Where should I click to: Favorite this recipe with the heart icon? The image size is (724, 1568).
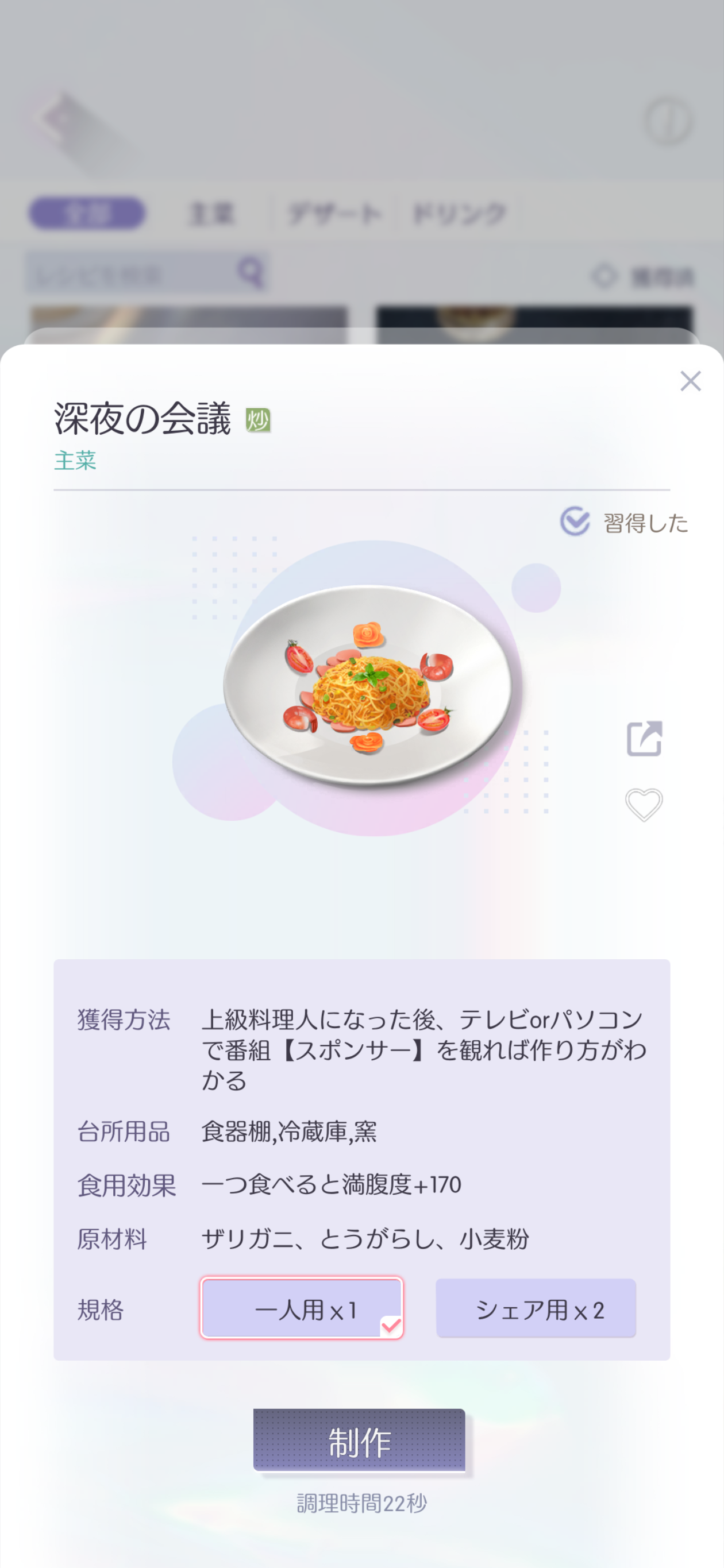[x=644, y=805]
